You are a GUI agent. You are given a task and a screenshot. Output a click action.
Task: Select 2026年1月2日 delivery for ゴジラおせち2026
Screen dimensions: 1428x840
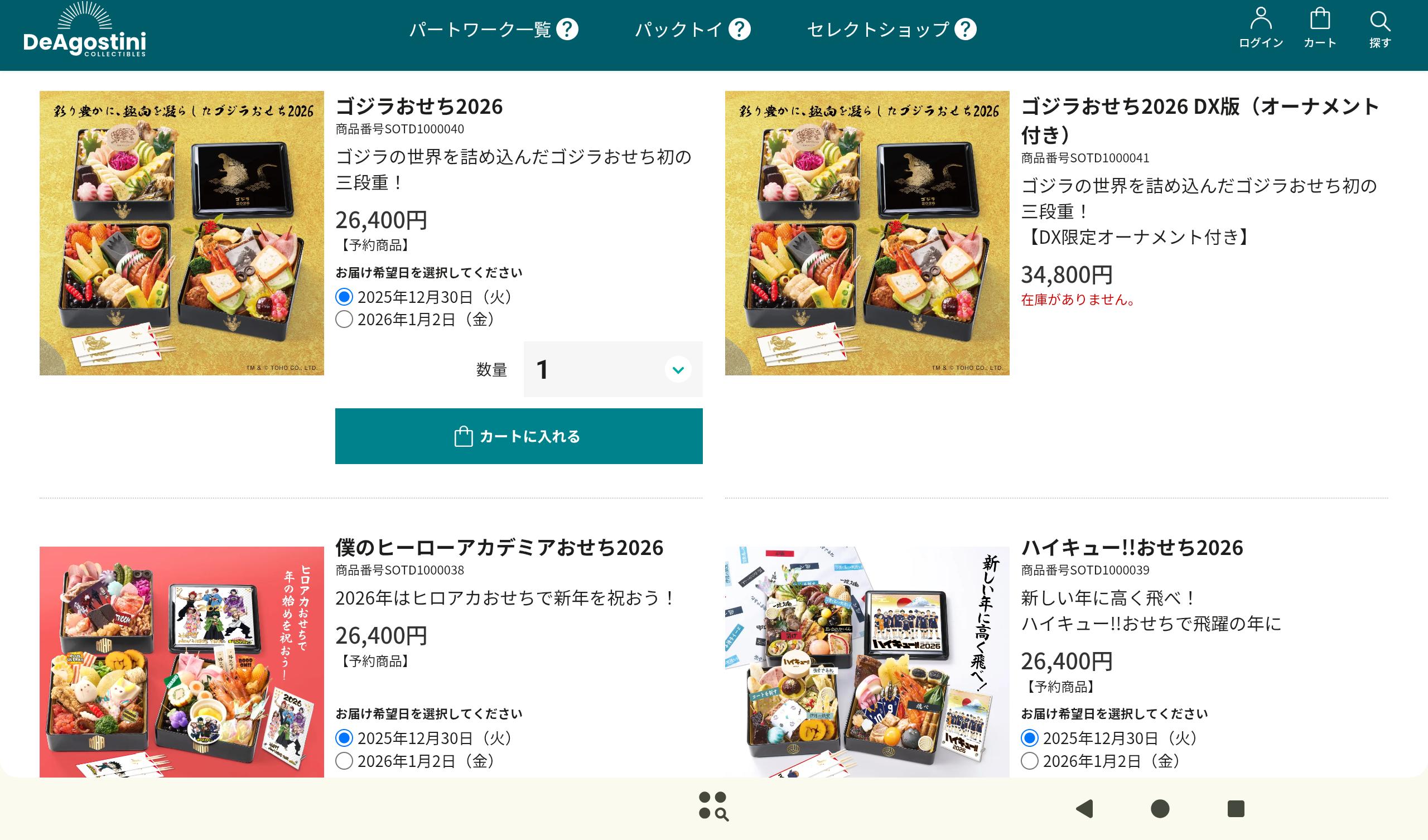(x=344, y=320)
